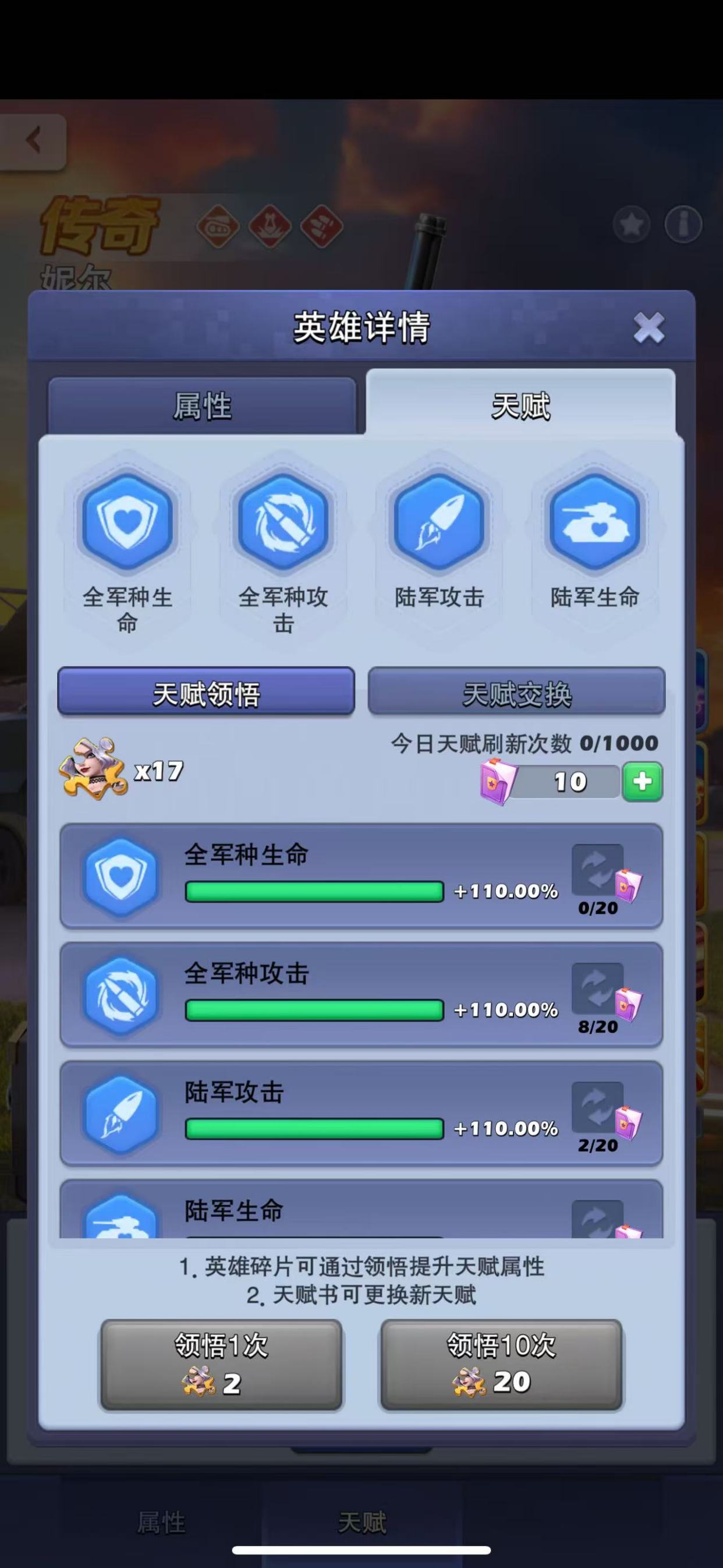Refresh the 陆军攻击 talent

pos(598,1108)
